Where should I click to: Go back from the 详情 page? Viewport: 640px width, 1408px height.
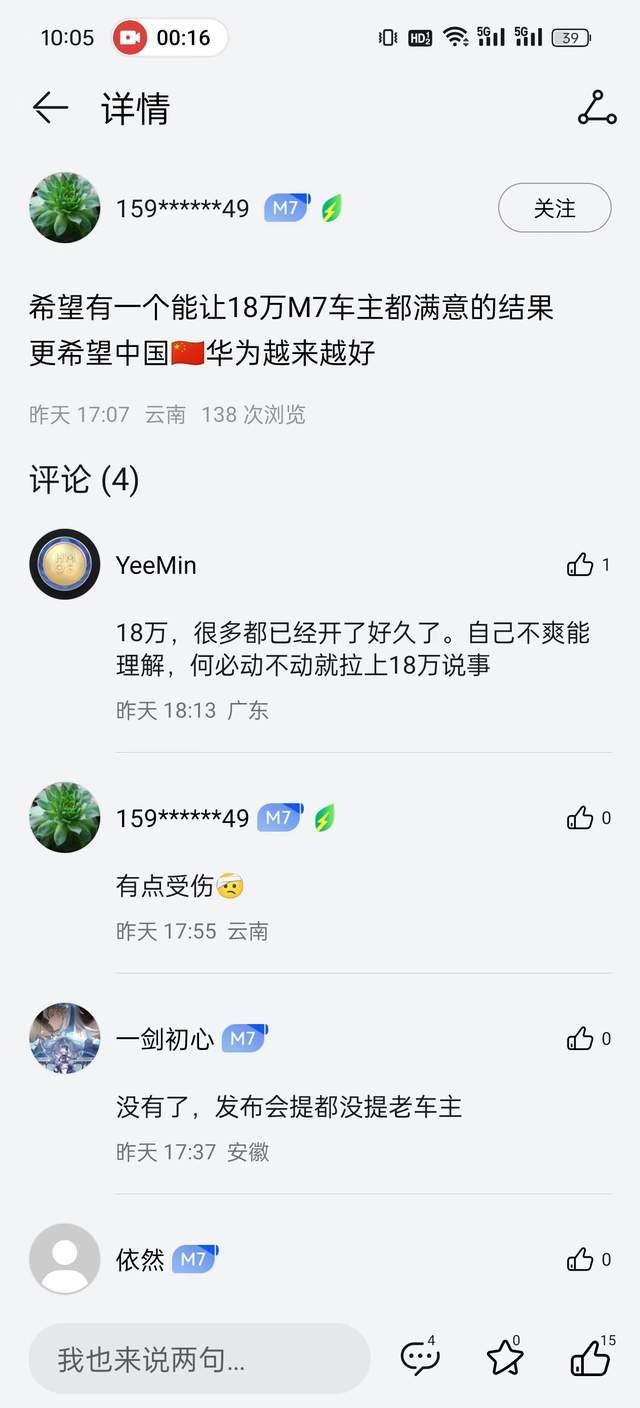click(50, 108)
